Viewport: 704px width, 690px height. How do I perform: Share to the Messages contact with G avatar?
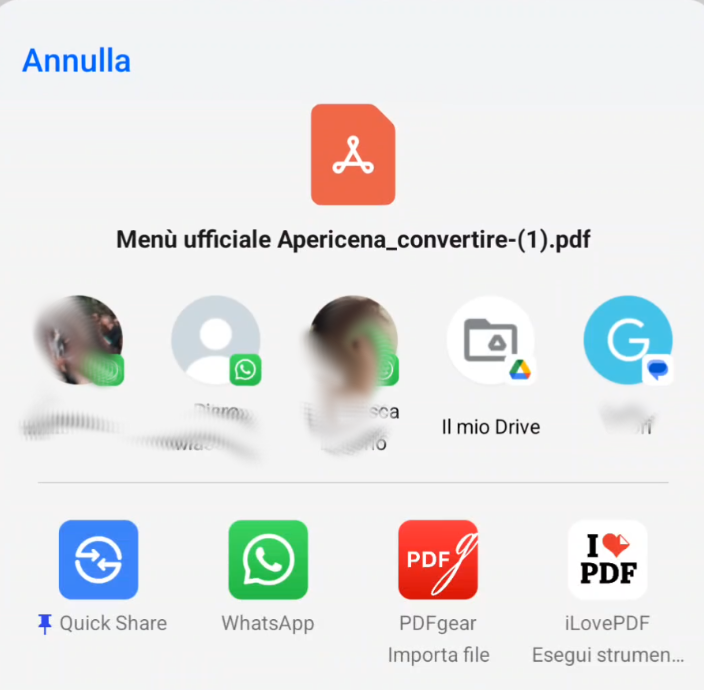click(x=628, y=341)
